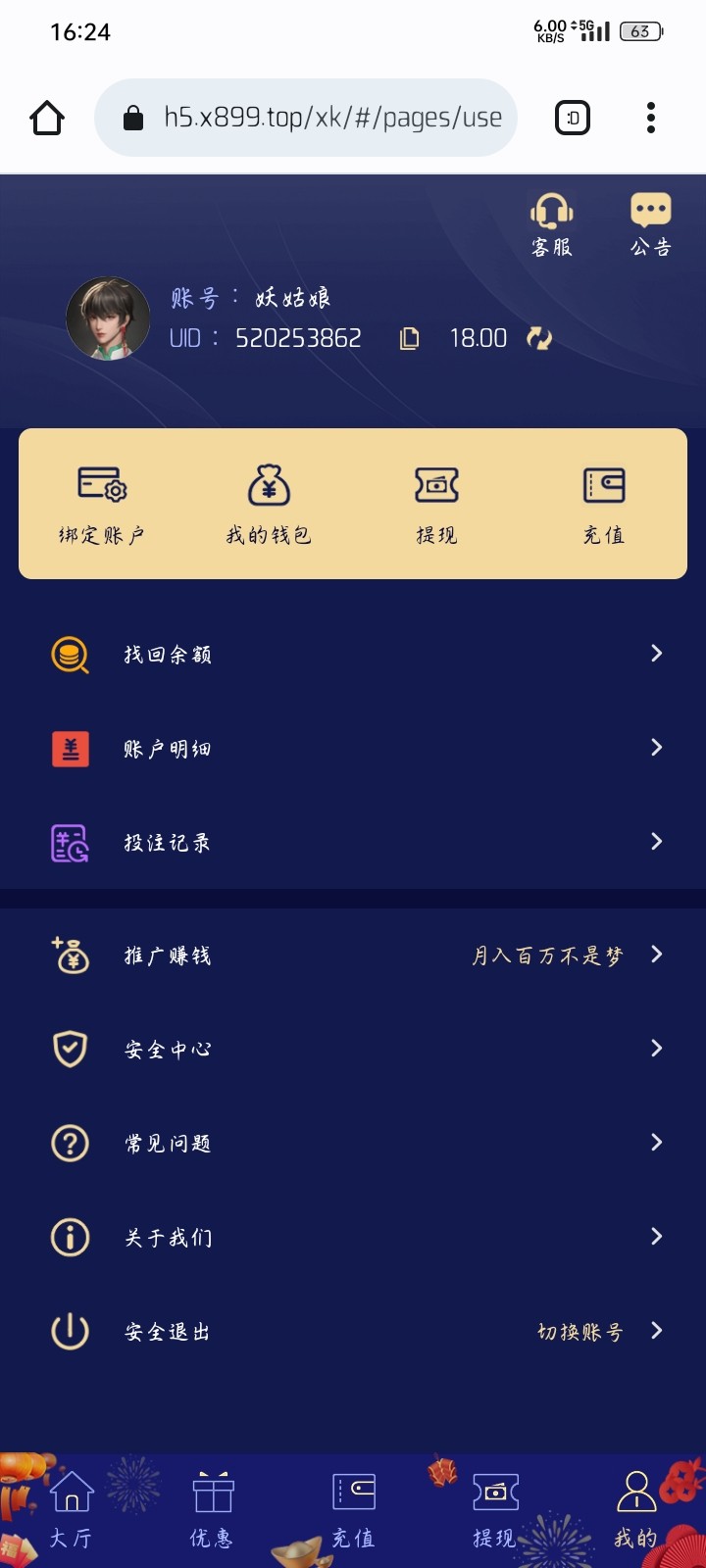Open 投注记录 betting records
Screen dimensions: 706x1568
(353, 843)
